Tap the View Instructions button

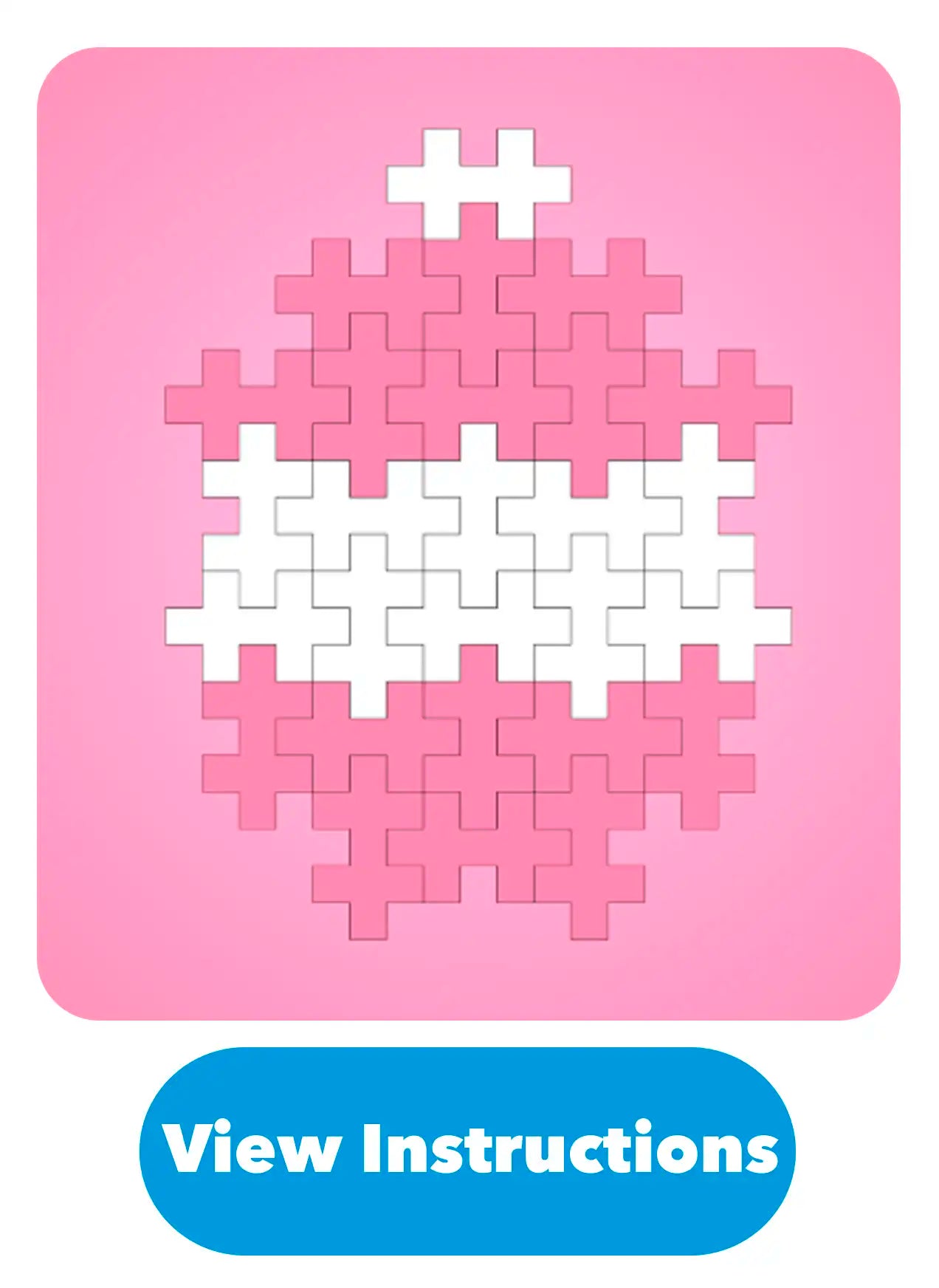coord(468,1149)
